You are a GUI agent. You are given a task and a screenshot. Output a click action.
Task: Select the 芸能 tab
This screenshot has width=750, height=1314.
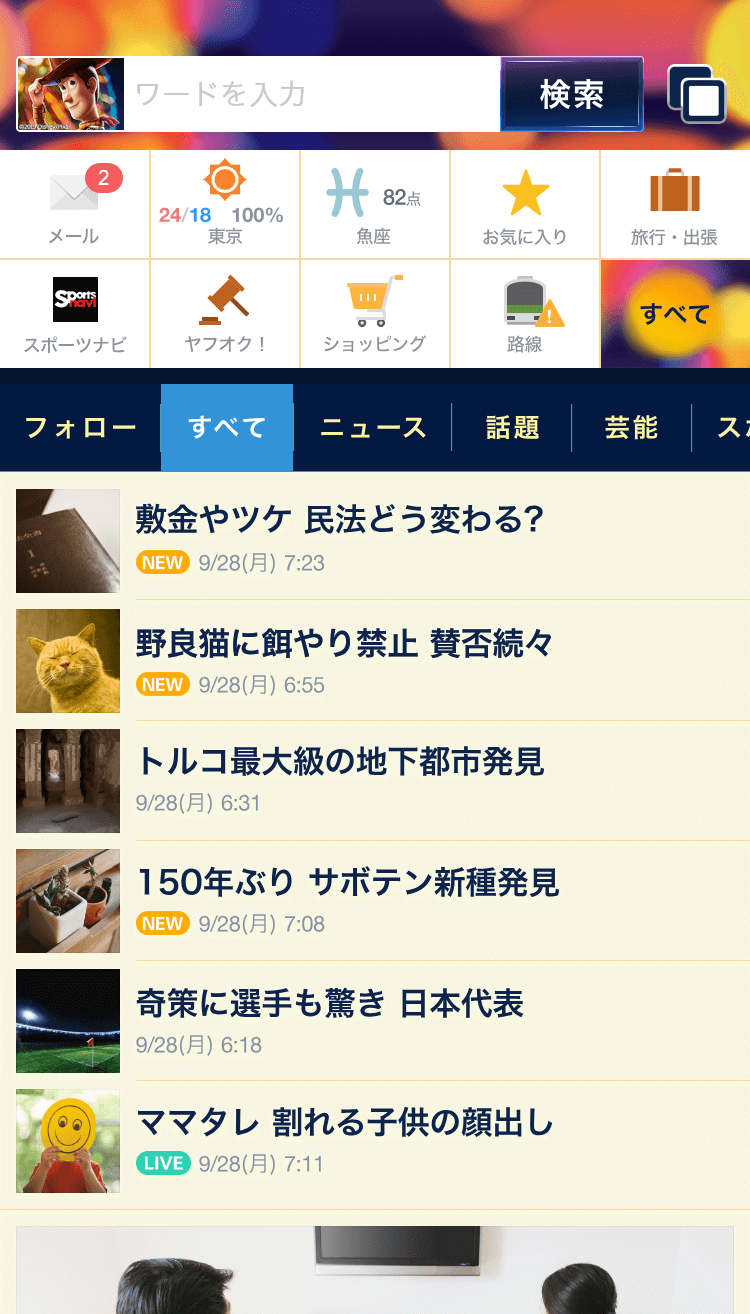pos(631,428)
